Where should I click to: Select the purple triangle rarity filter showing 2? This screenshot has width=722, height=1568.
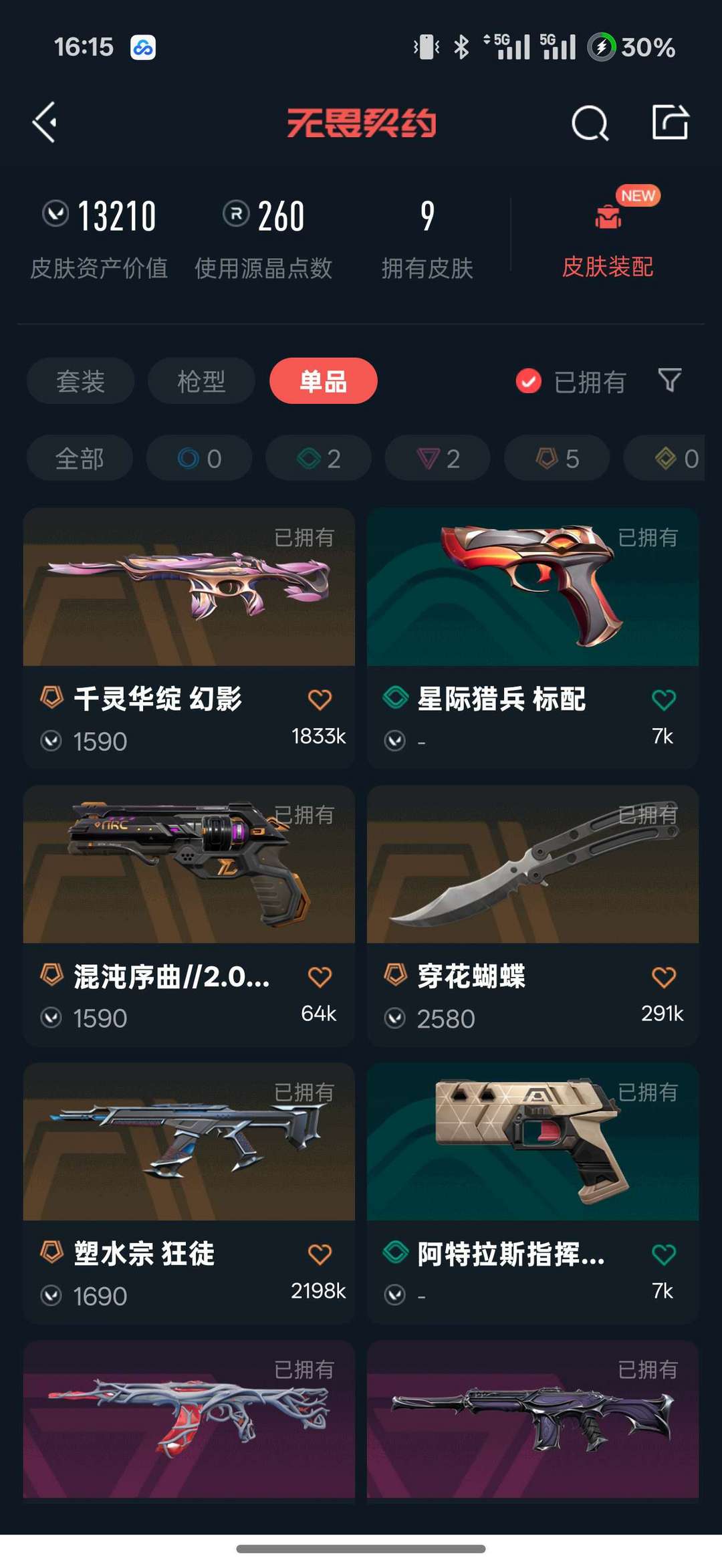[x=436, y=458]
